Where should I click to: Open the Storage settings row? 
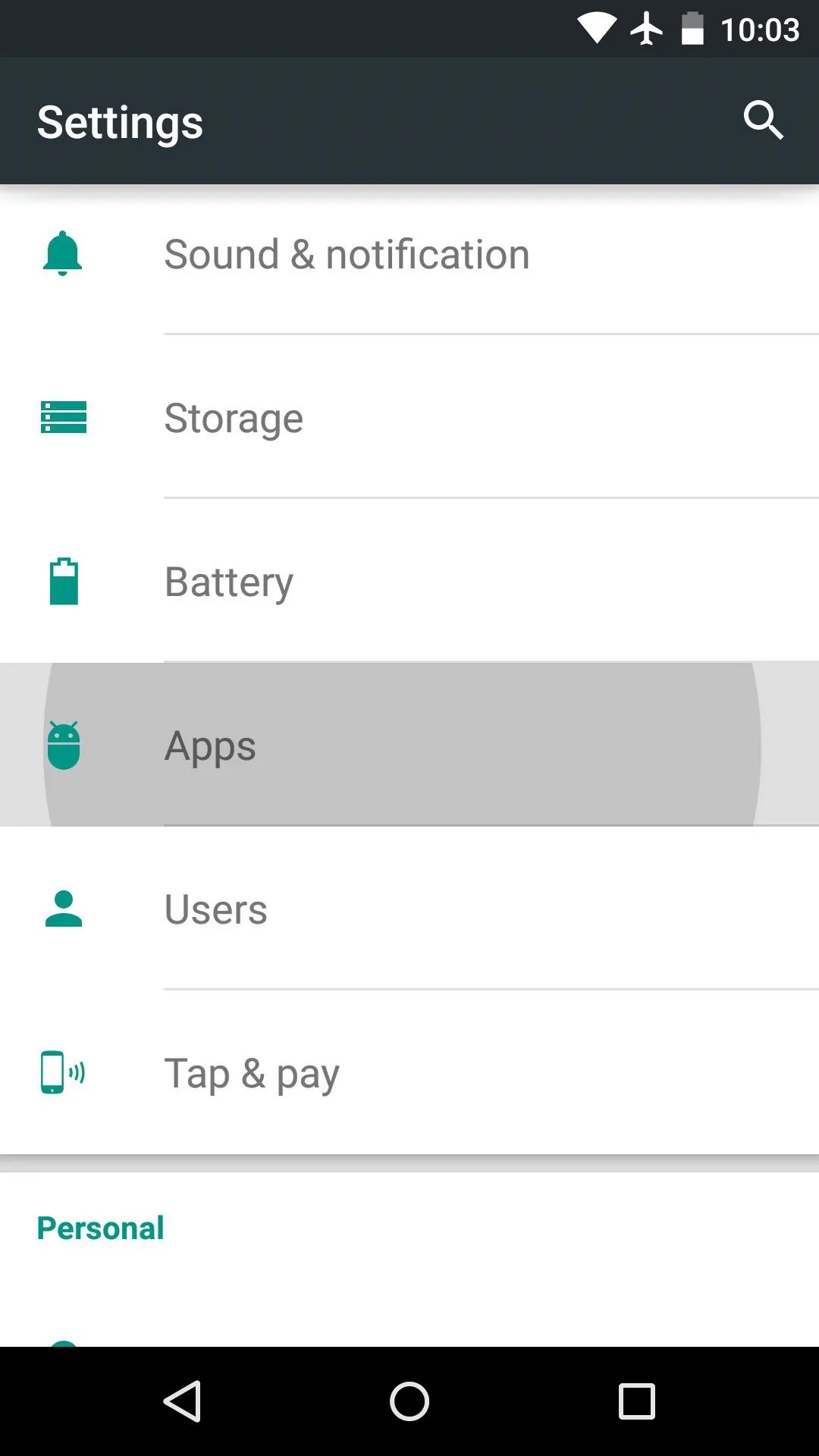tap(409, 417)
